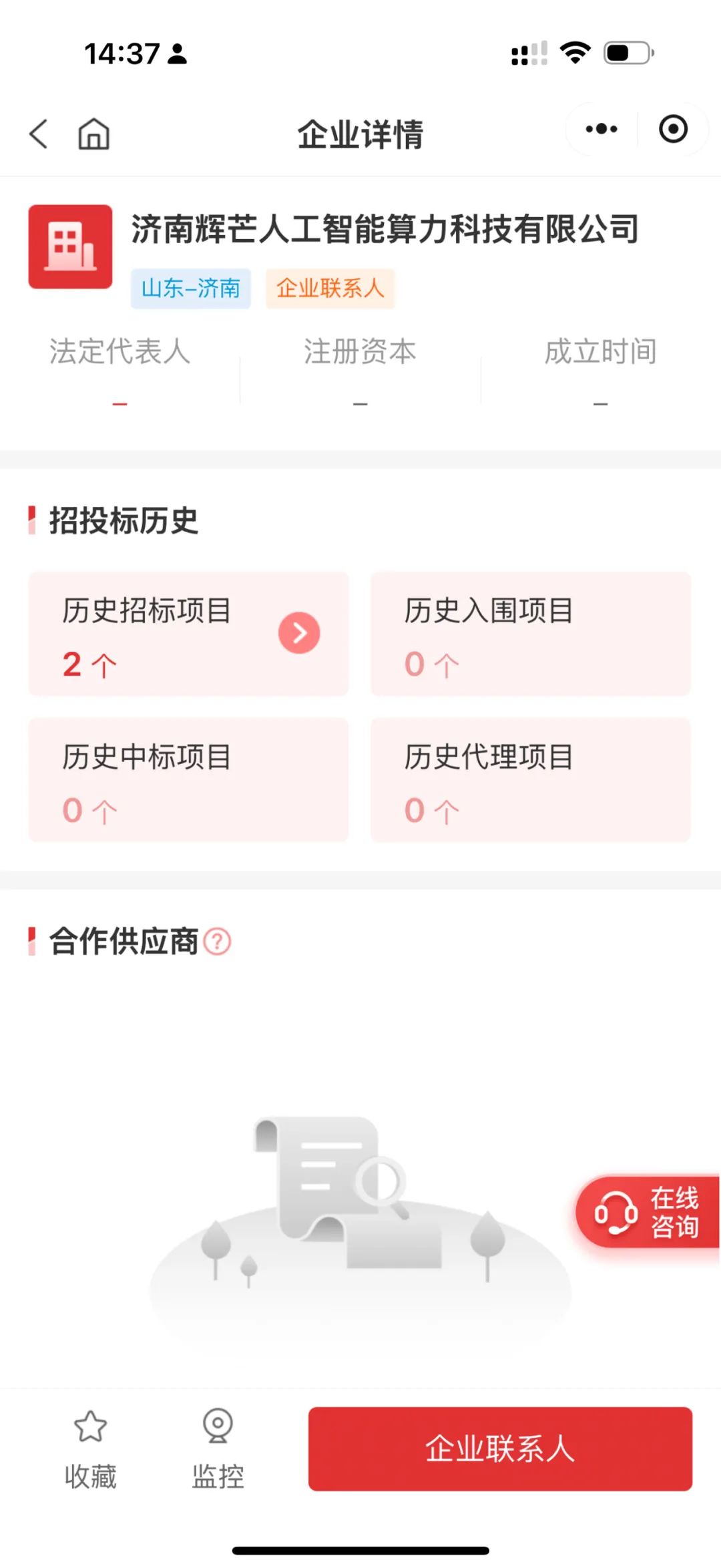Open the three-dot mini program menu
Viewport: 721px width, 1568px height.
[x=601, y=129]
